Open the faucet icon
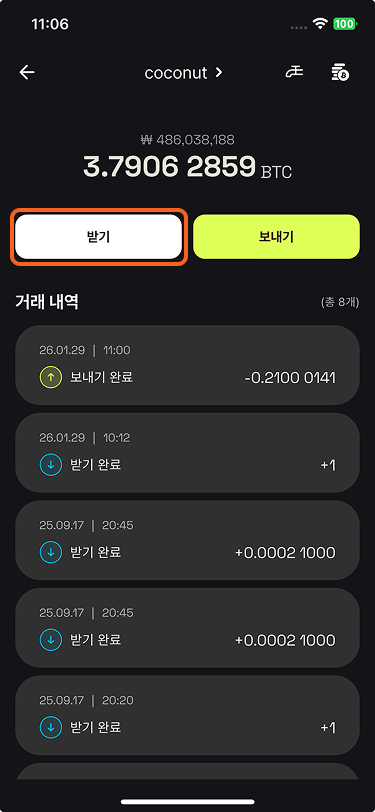Viewport: 375px width, 812px height. point(295,72)
